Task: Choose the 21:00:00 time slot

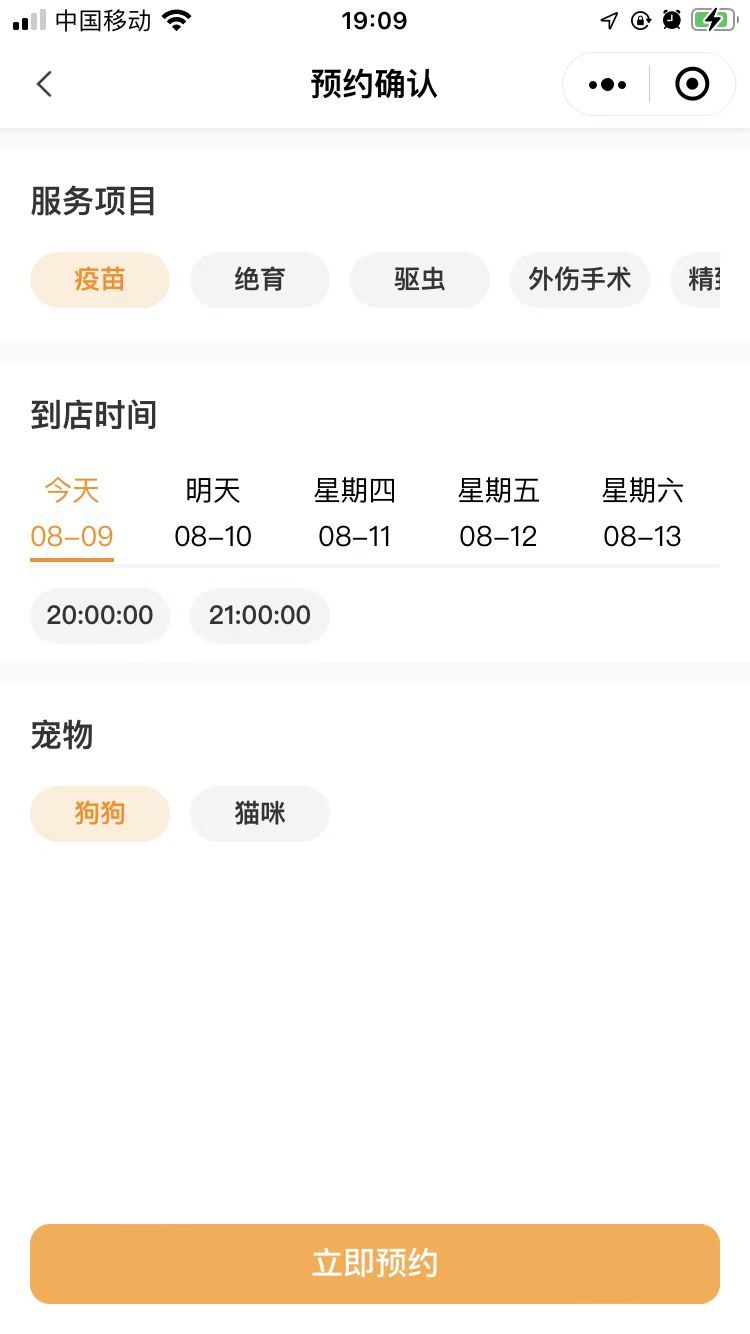Action: [x=260, y=615]
